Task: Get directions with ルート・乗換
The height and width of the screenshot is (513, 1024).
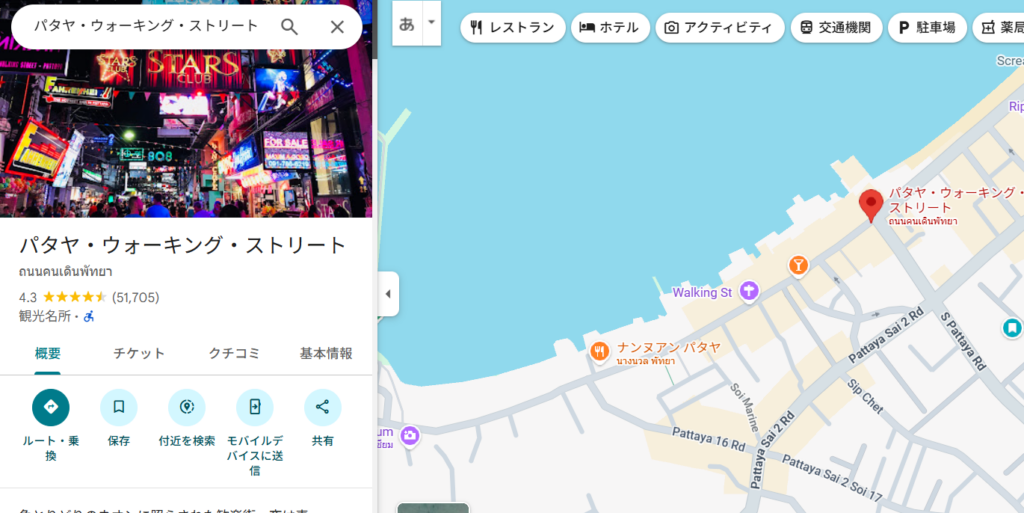Action: [x=51, y=407]
